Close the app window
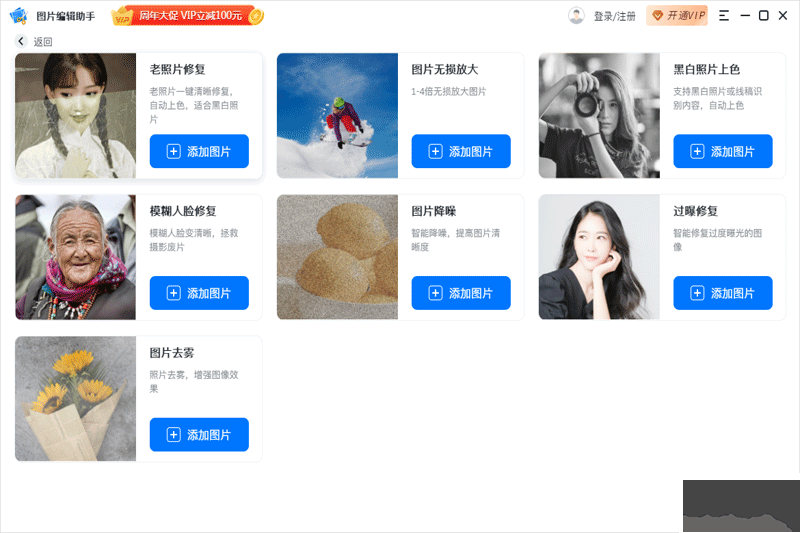The width and height of the screenshot is (800, 533). coord(783,16)
